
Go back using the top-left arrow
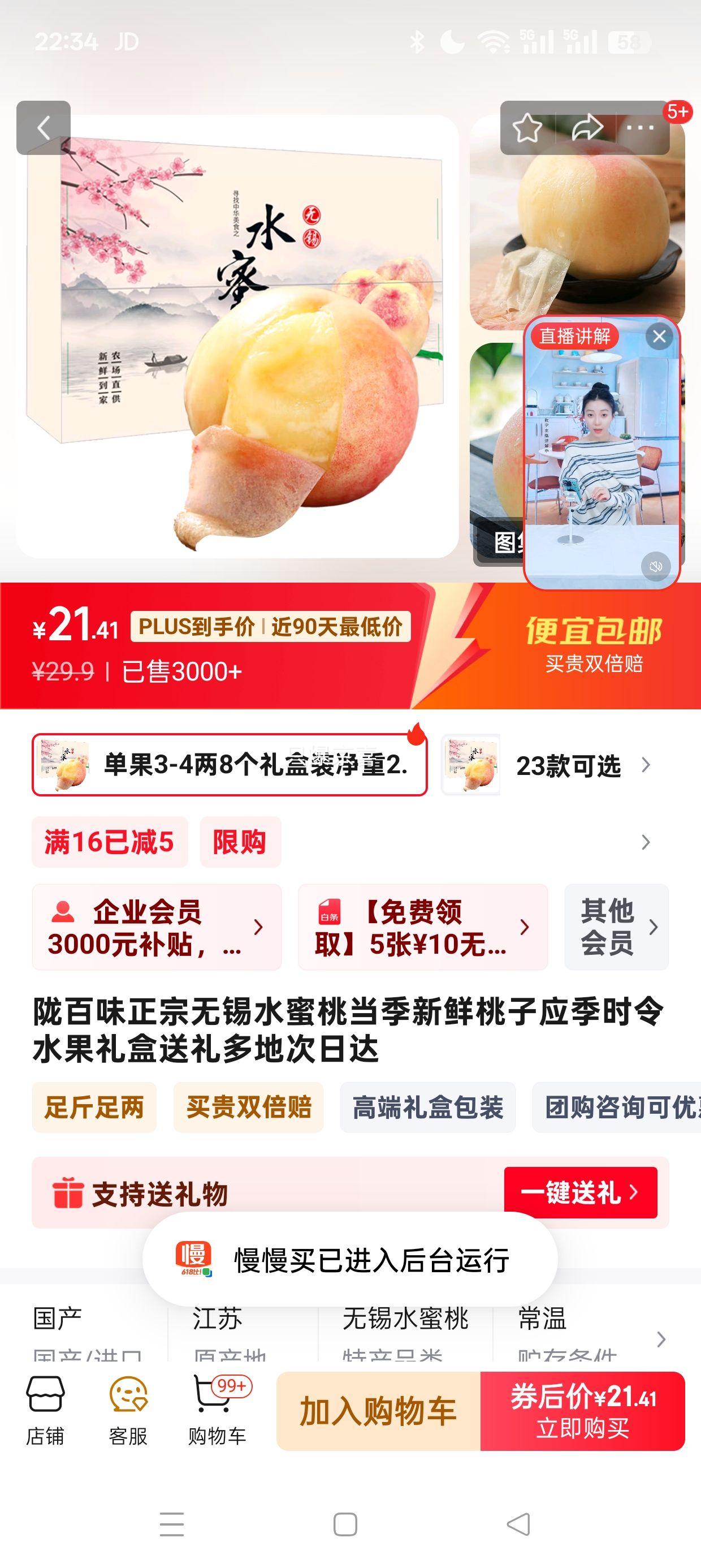pos(43,128)
